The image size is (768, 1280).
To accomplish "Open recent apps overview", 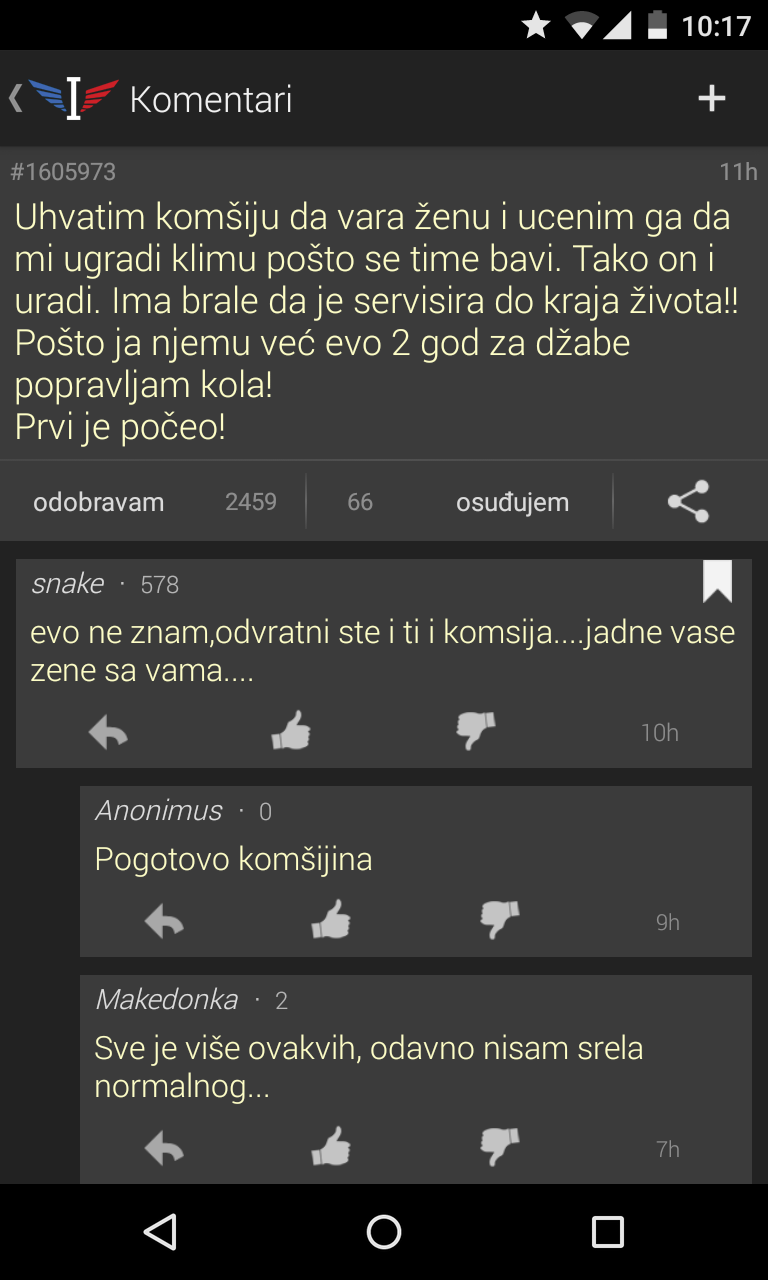I will (x=608, y=1232).
